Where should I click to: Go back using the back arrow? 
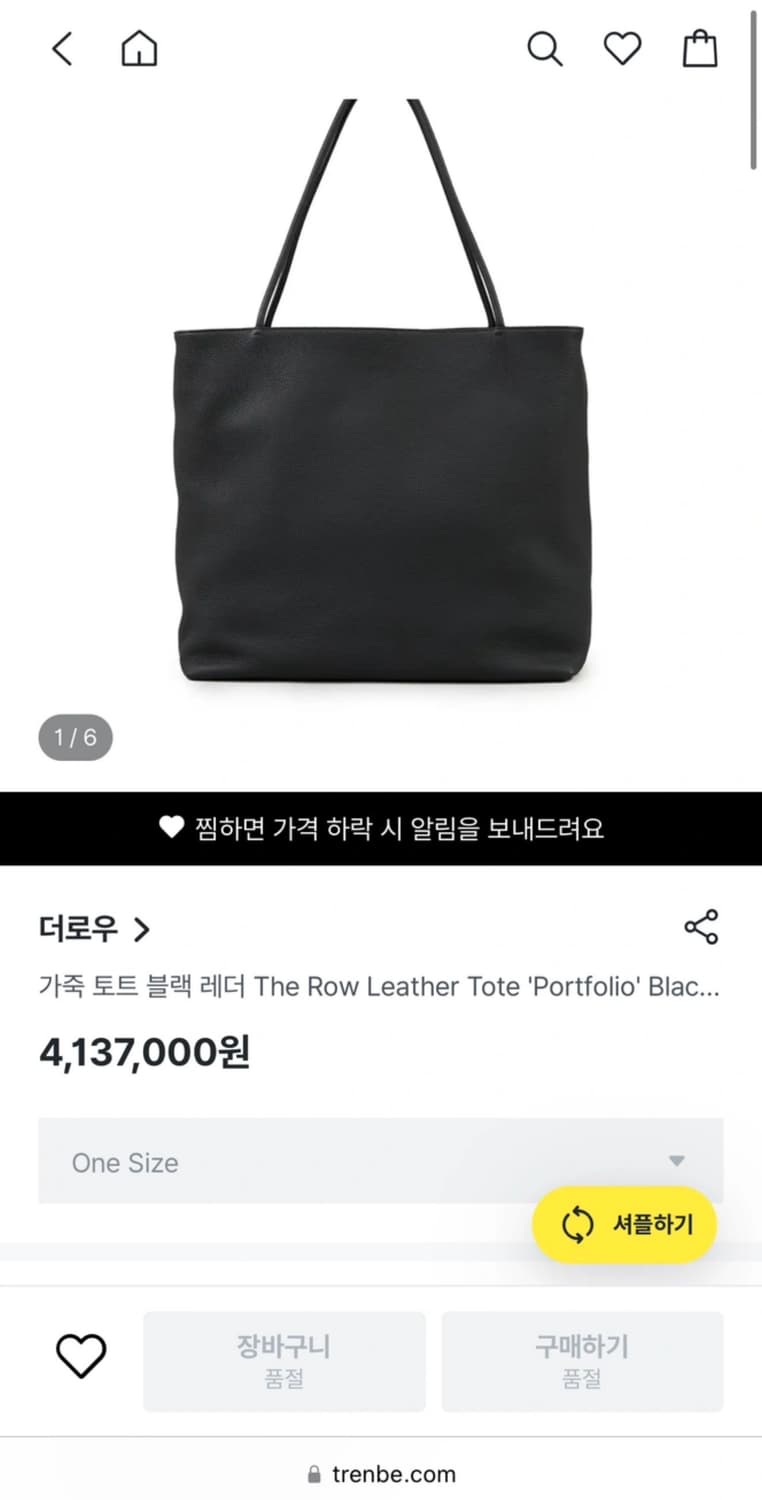coord(62,48)
